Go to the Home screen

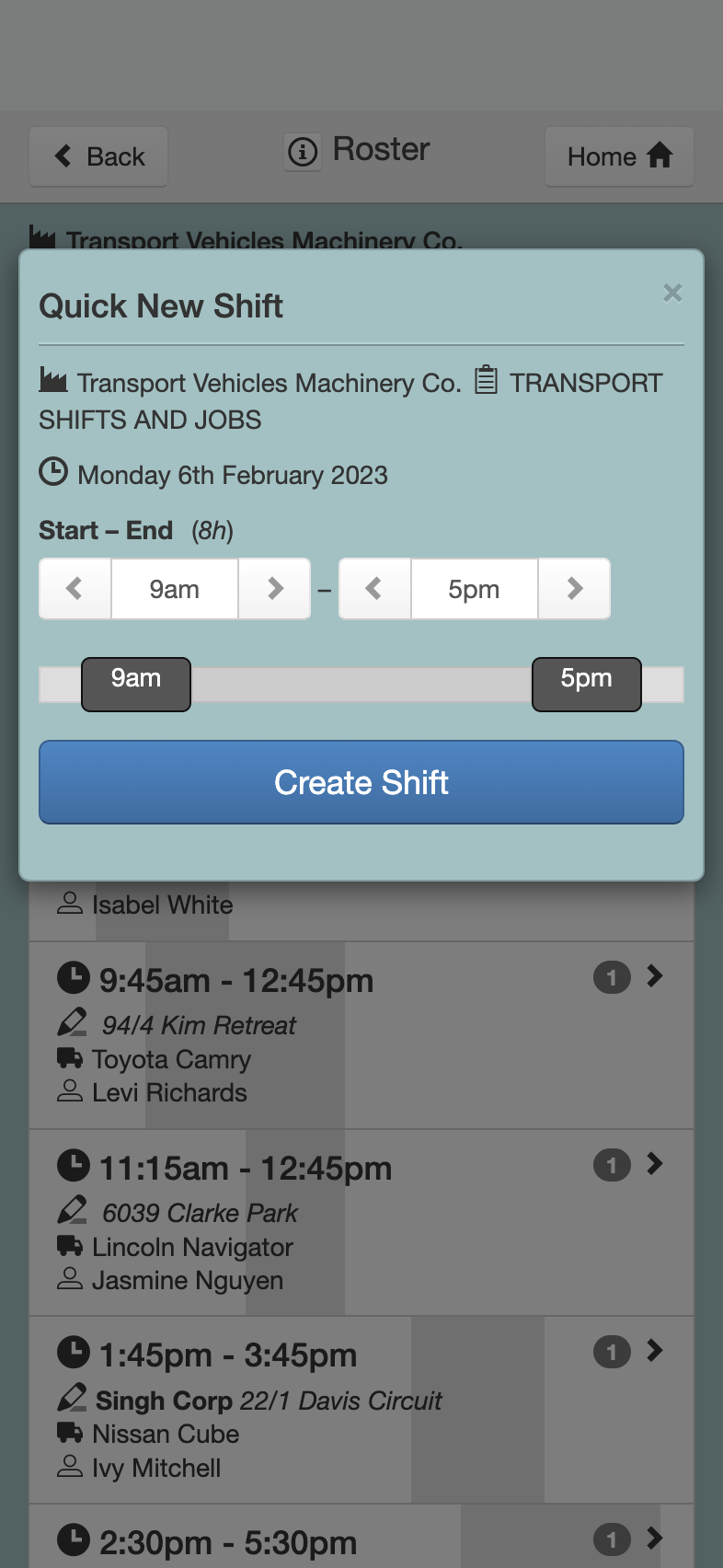pos(619,156)
